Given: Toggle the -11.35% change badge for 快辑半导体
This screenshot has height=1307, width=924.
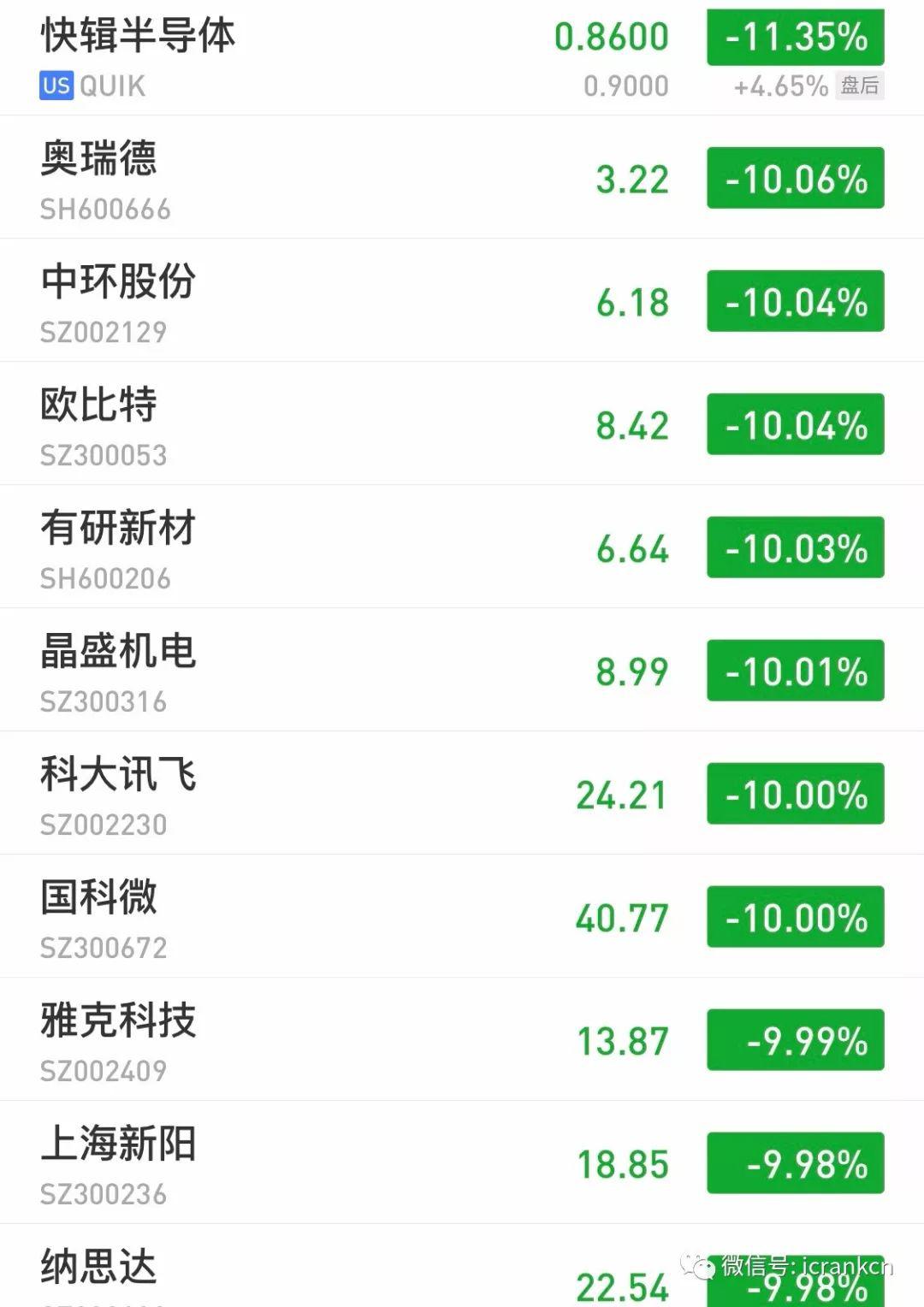Looking at the screenshot, I should click(x=795, y=38).
